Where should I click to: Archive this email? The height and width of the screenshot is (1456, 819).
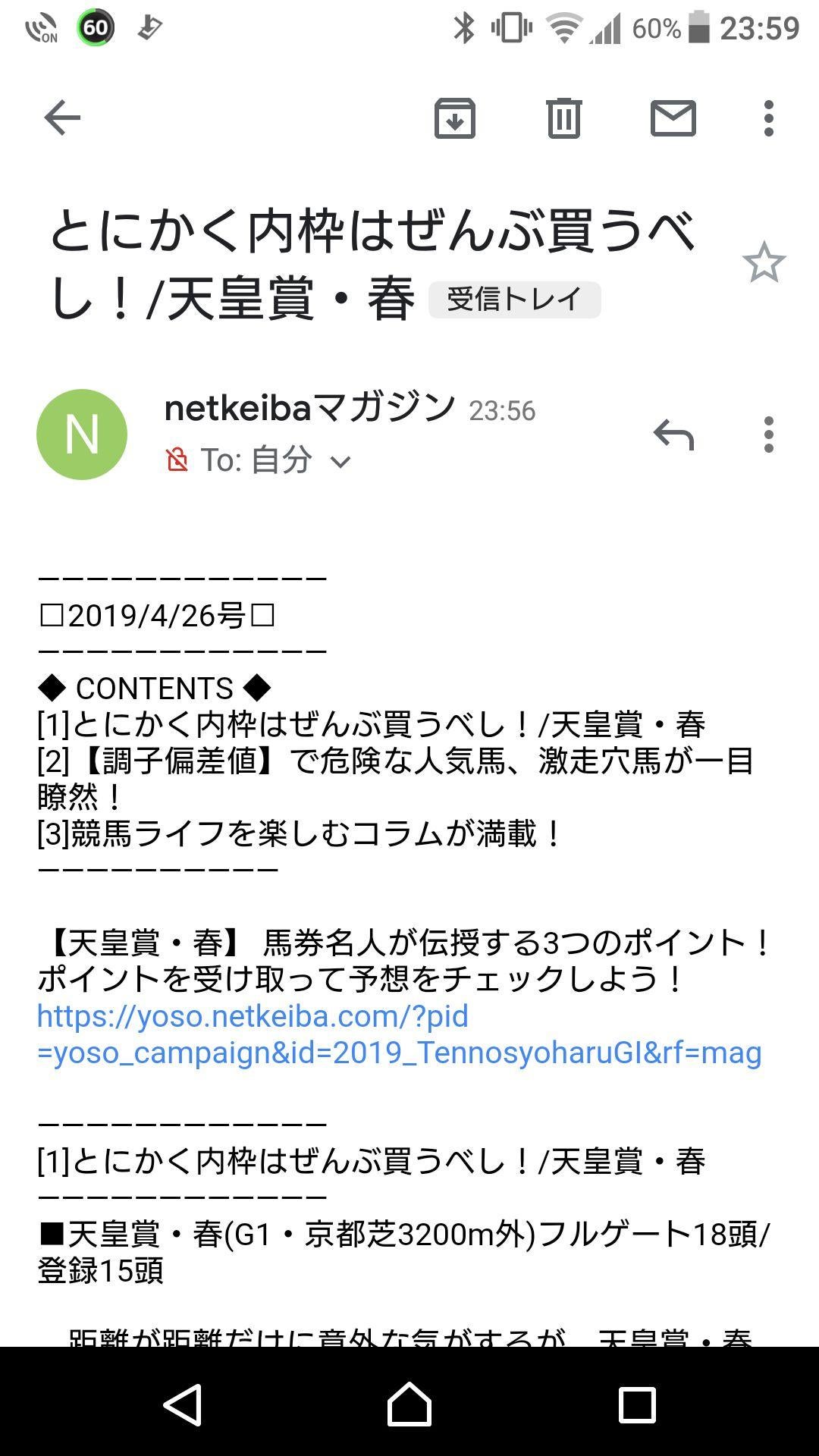(x=454, y=118)
